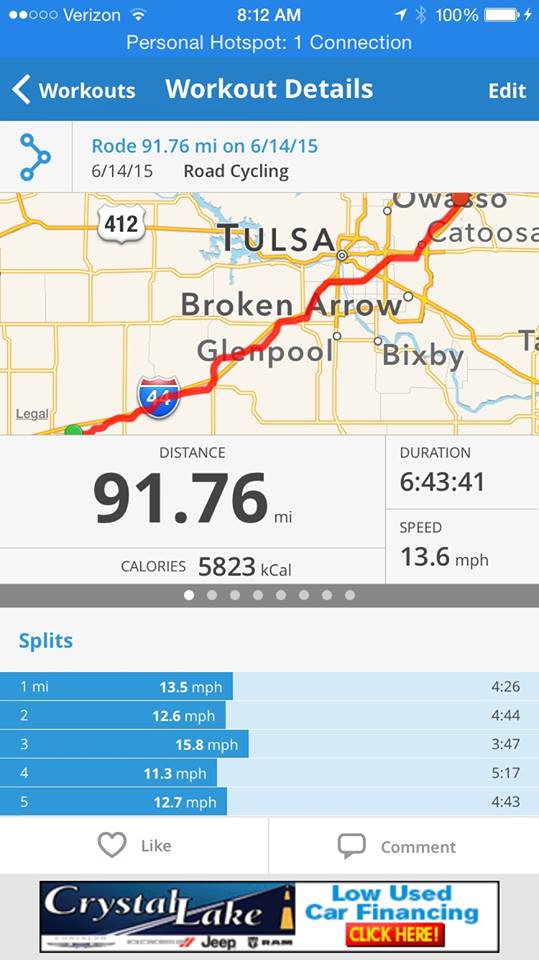Screen dimensions: 539x960
Task: Like this workout
Action: coord(134,846)
